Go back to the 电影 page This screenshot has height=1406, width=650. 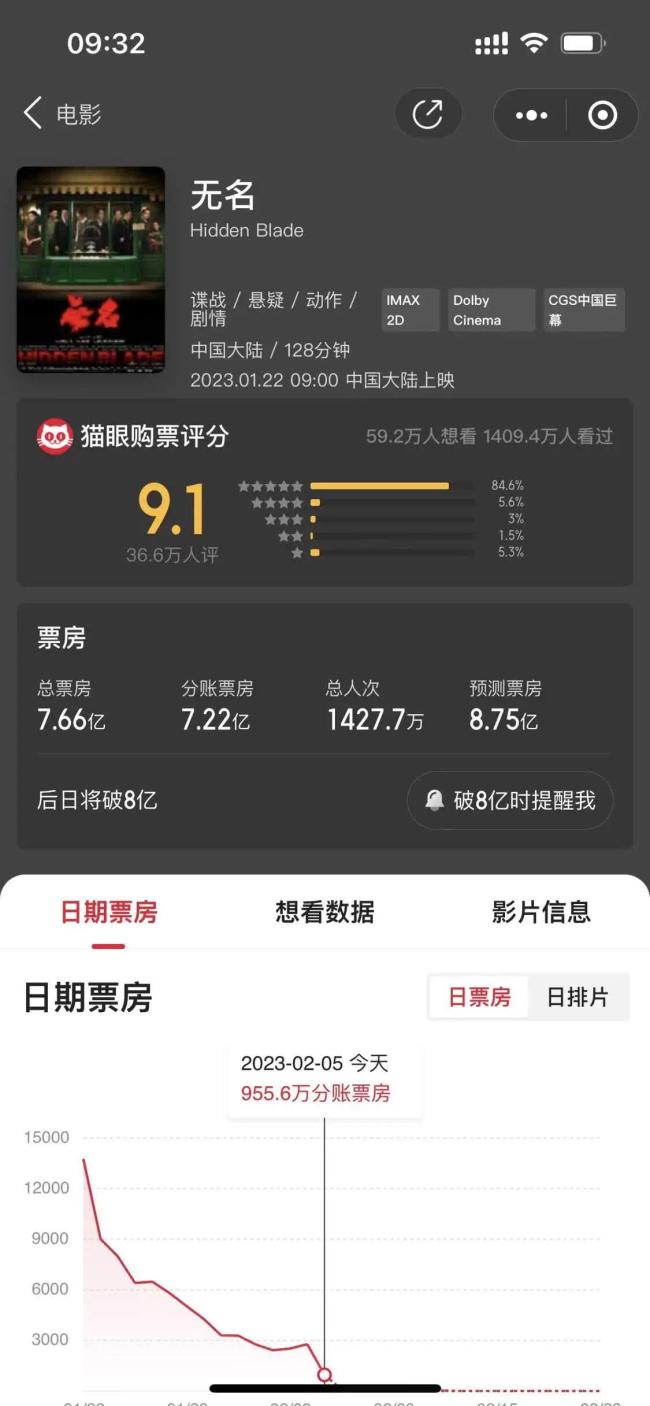pyautogui.click(x=60, y=114)
